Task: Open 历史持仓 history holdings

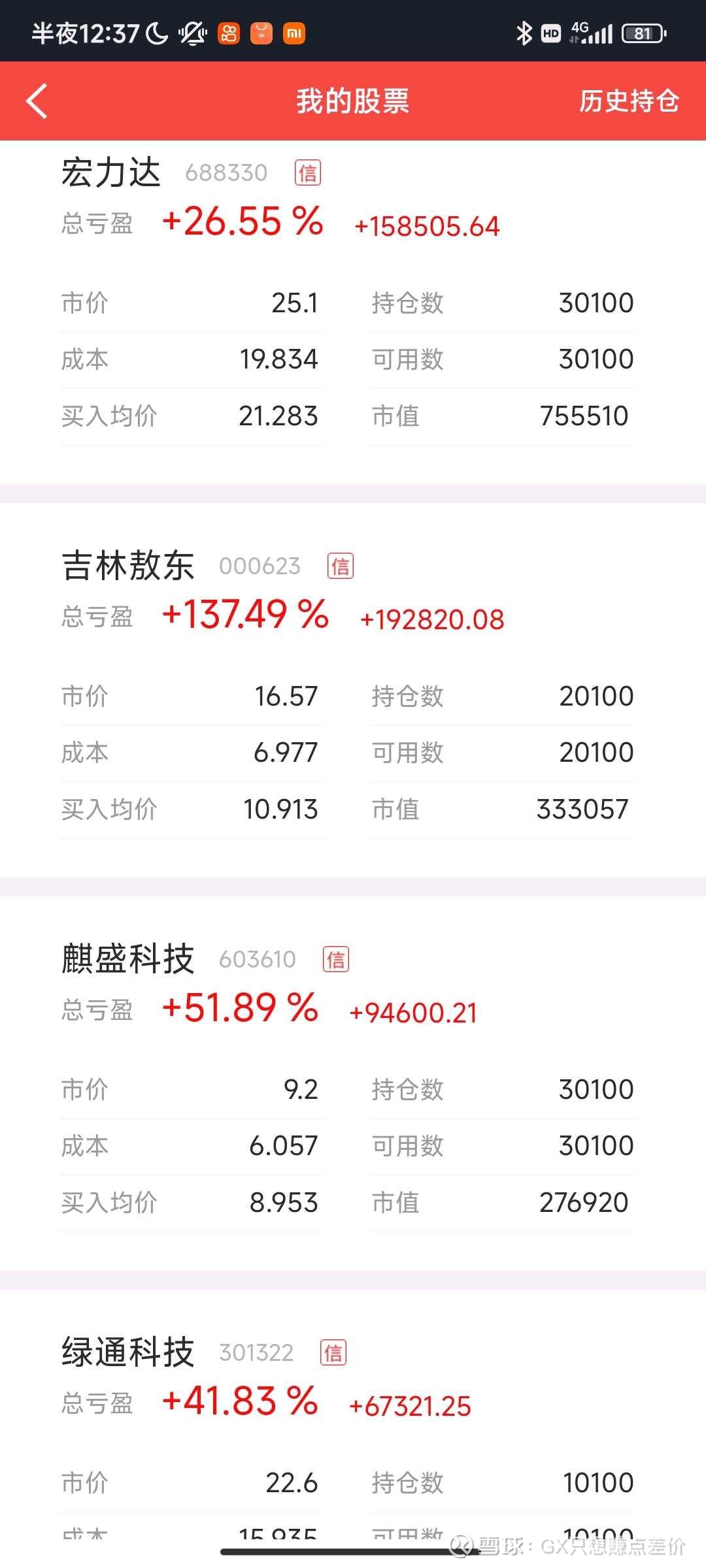Action: 629,101
